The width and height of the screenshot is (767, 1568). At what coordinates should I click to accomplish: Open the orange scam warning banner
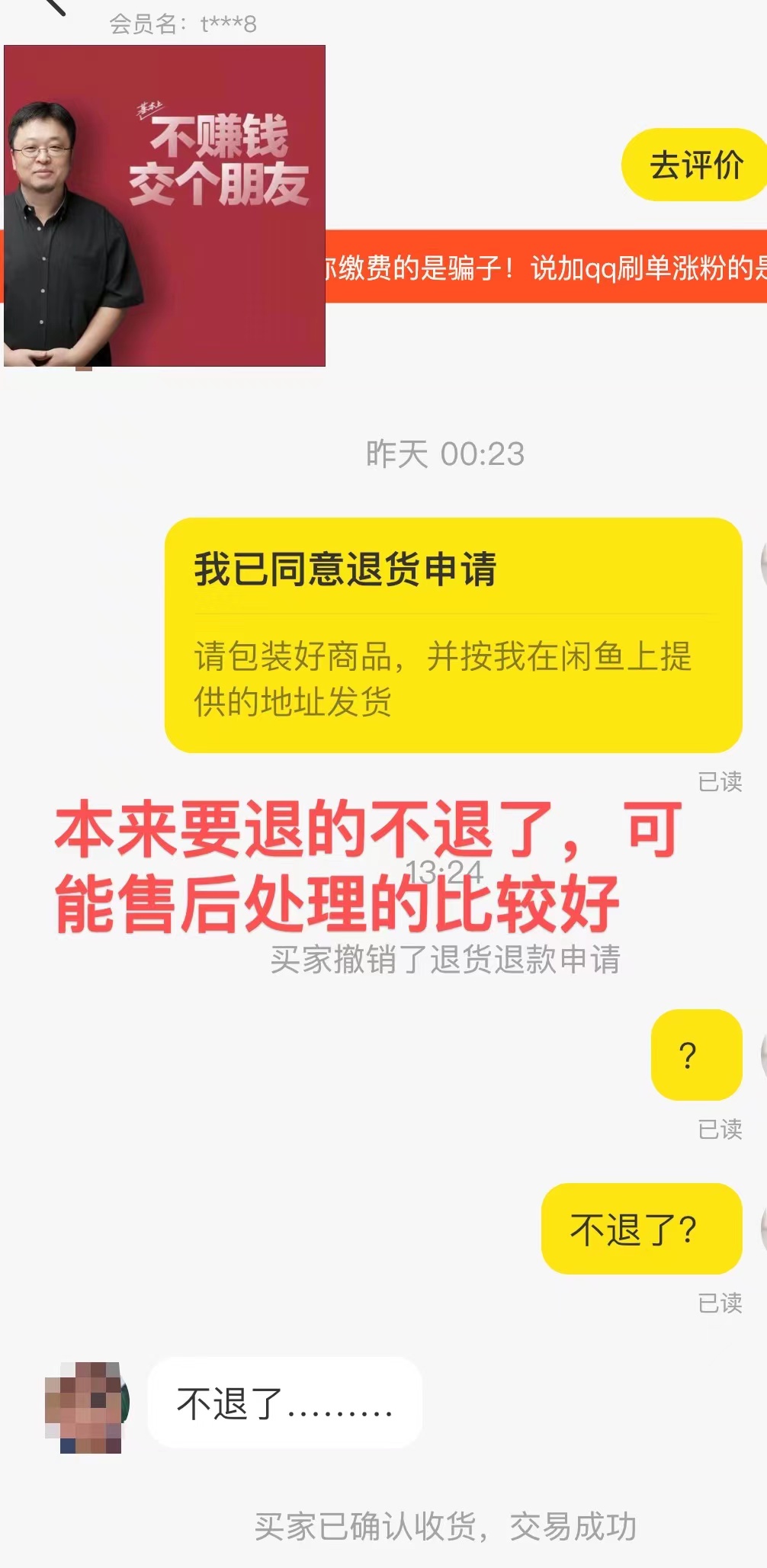click(544, 267)
